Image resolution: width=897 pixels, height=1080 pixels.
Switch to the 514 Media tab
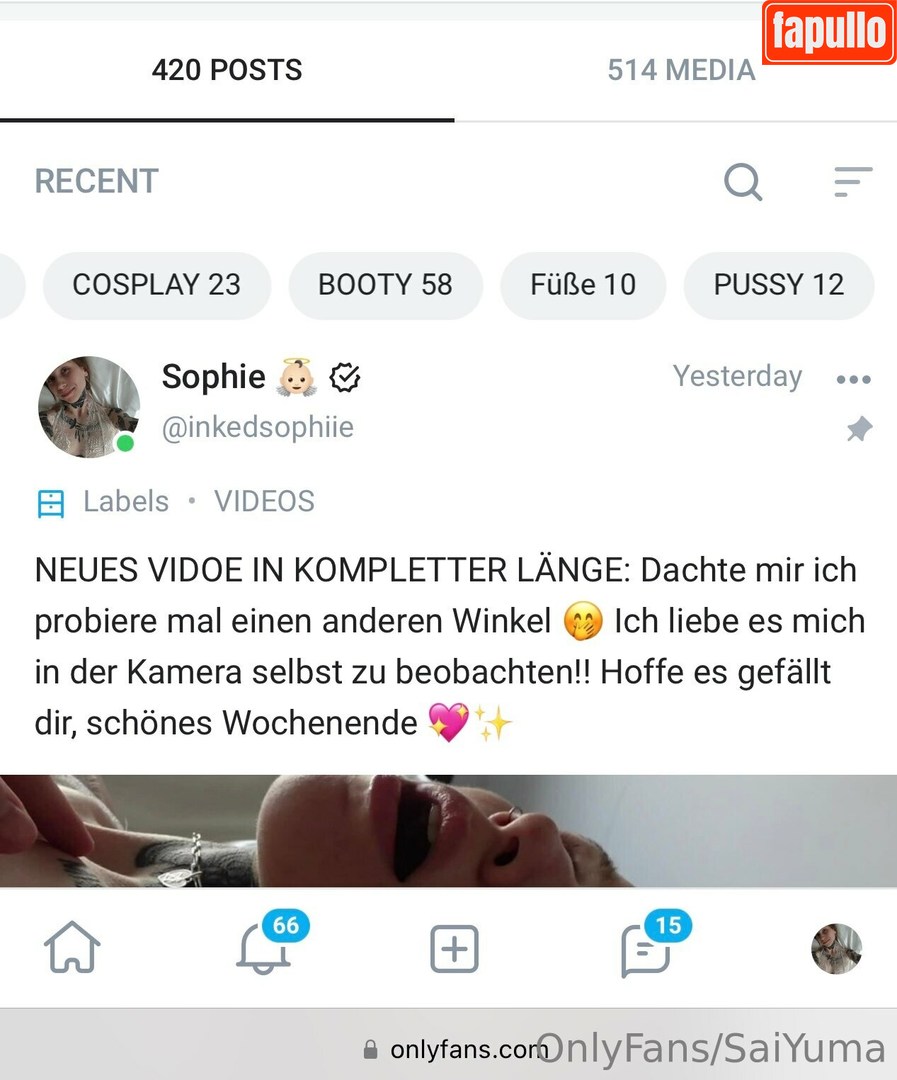click(x=681, y=70)
